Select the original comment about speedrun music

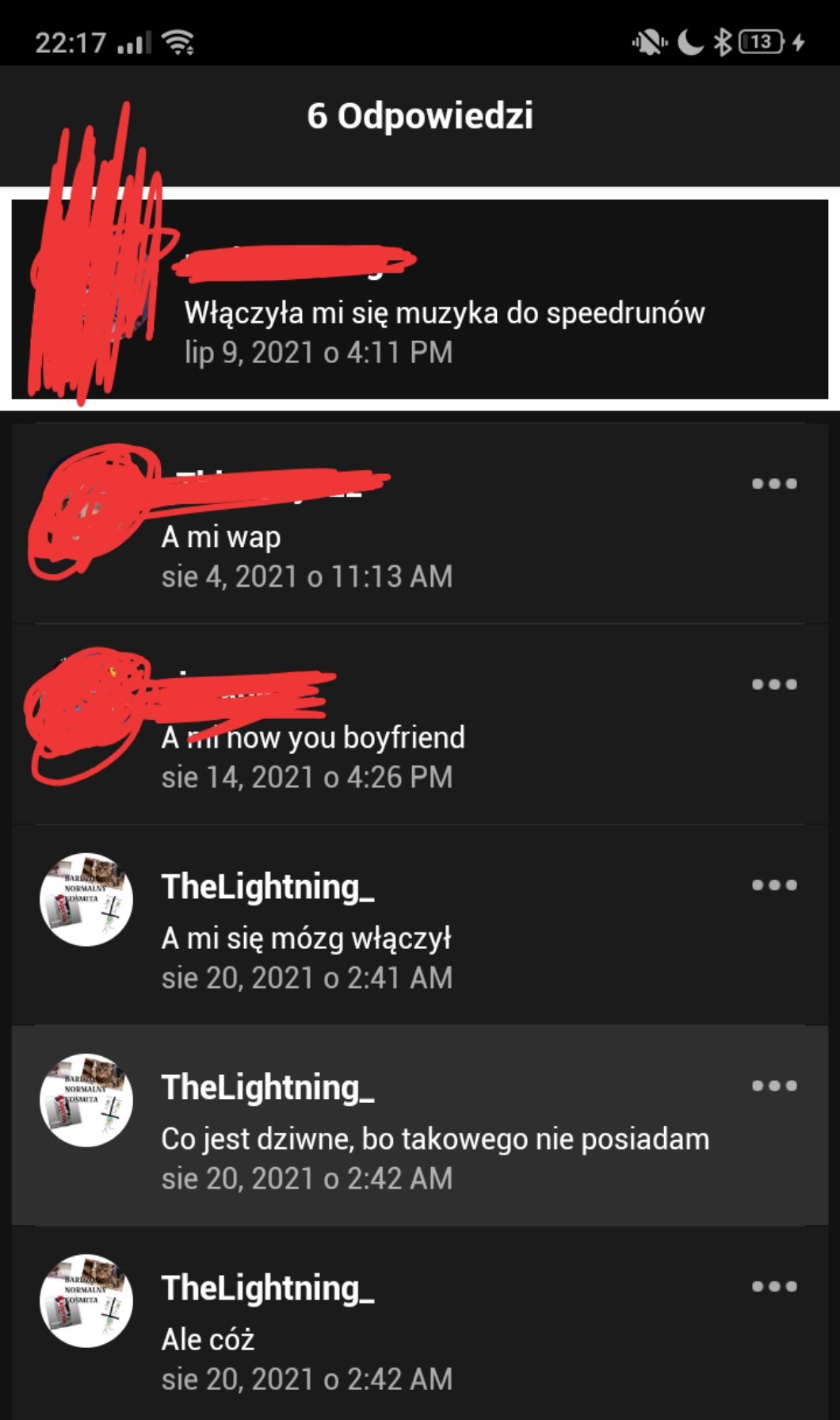pyautogui.click(x=420, y=299)
